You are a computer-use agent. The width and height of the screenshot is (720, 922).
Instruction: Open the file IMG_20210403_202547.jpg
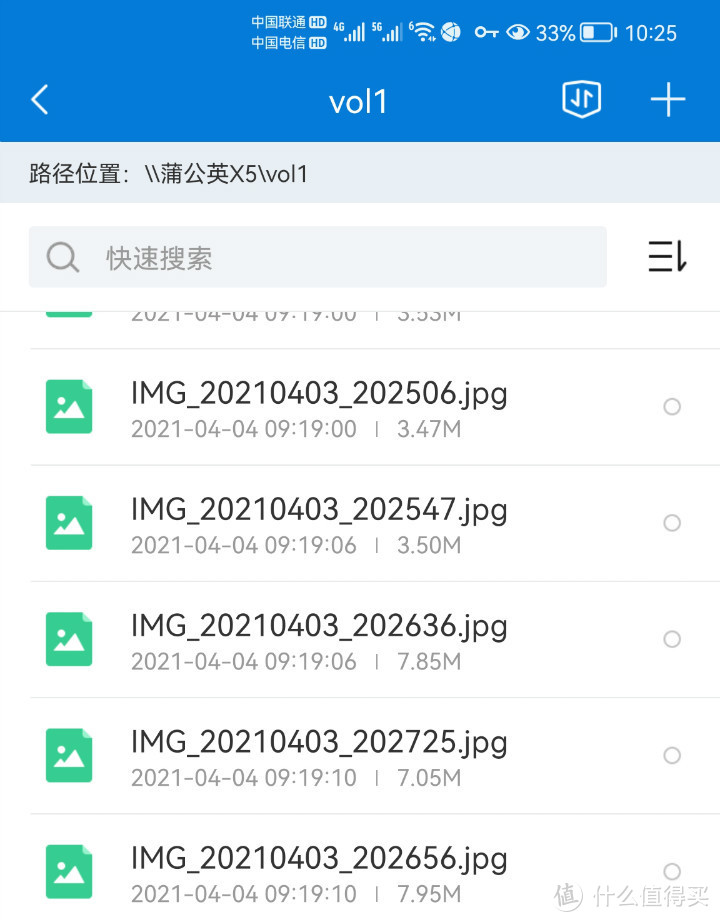[x=318, y=510]
